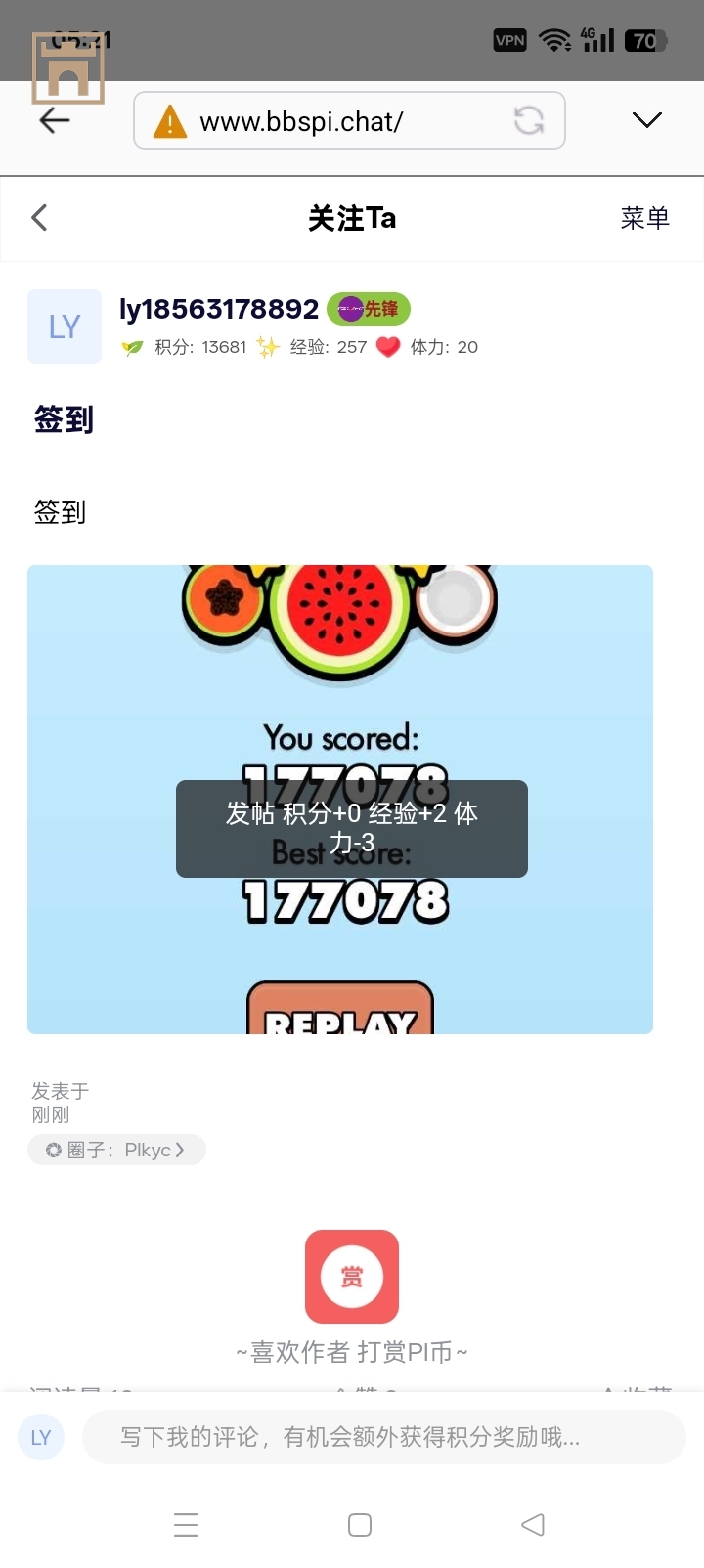Image resolution: width=704 pixels, height=1568 pixels.
Task: Open the PIkyc circle chip
Action: pyautogui.click(x=117, y=1150)
